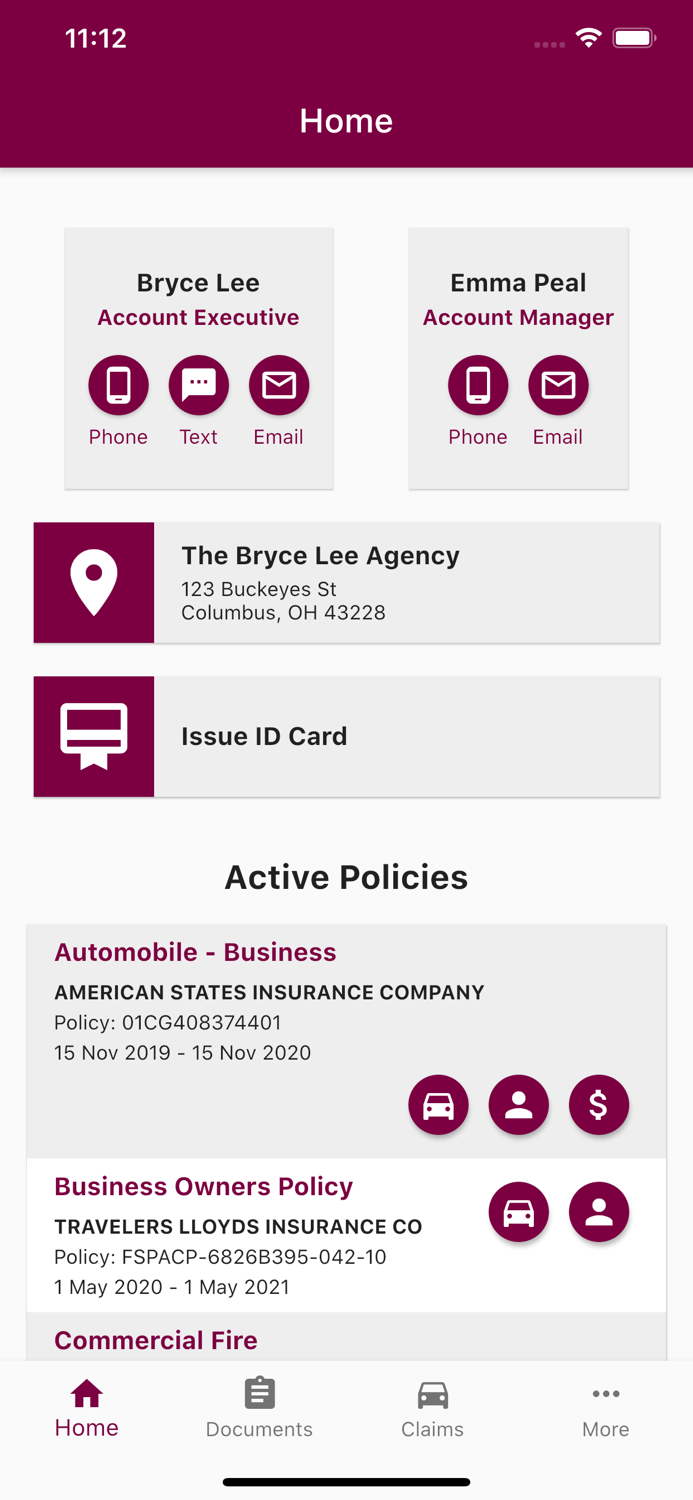
Task: Email Emma Peal, Account Manager
Action: pos(558,386)
